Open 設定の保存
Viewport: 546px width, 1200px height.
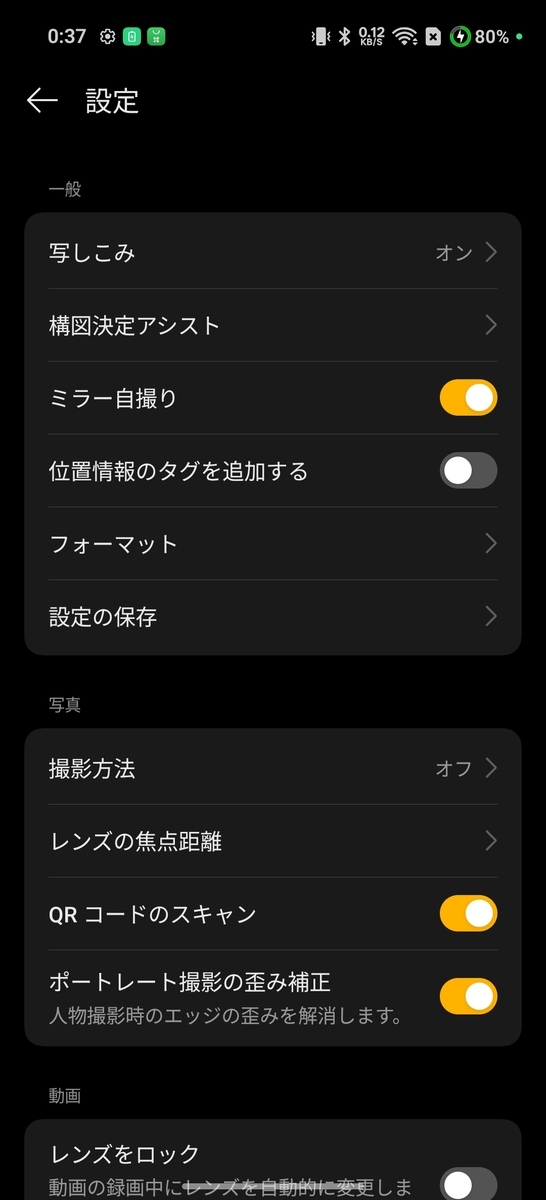click(273, 617)
